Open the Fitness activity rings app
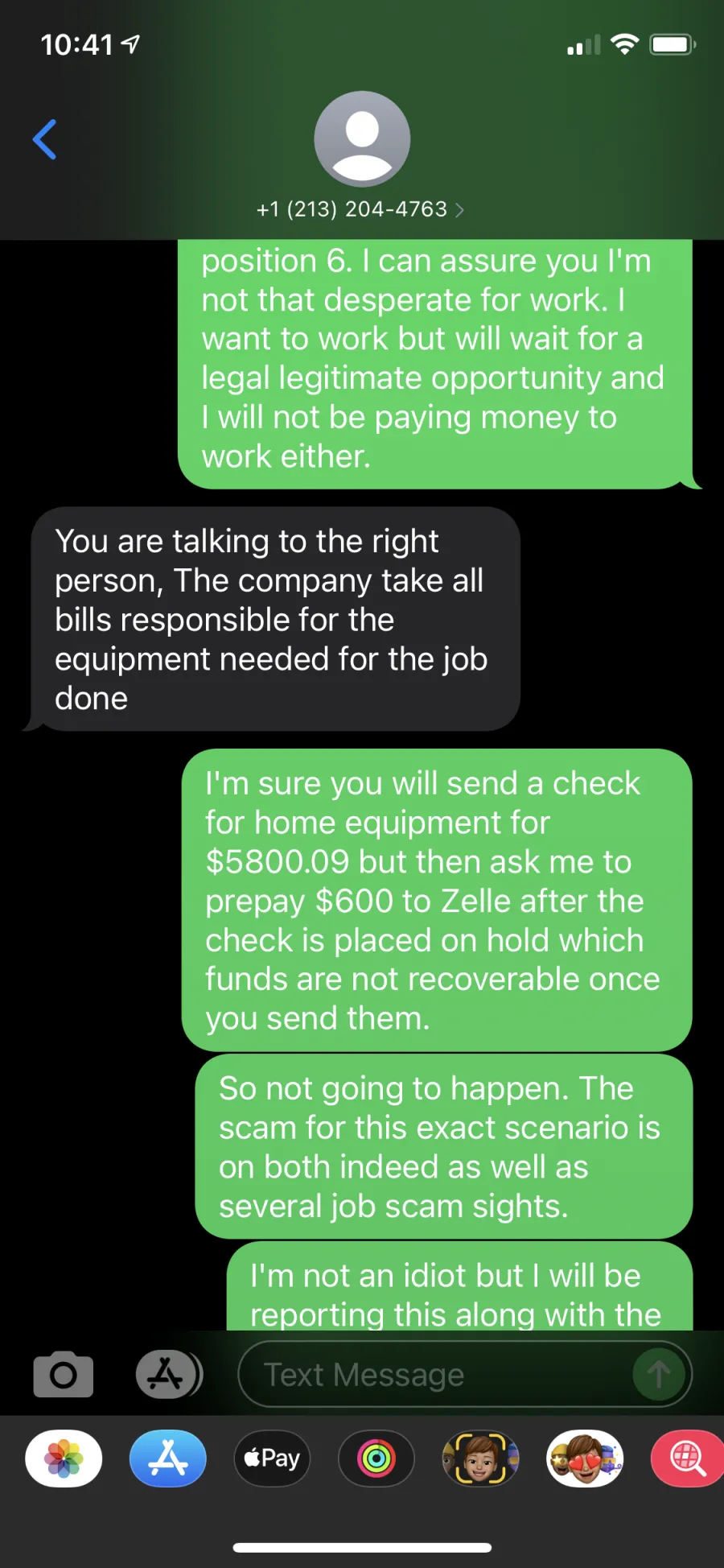Viewport: 724px width, 1568px height. coord(376,1459)
